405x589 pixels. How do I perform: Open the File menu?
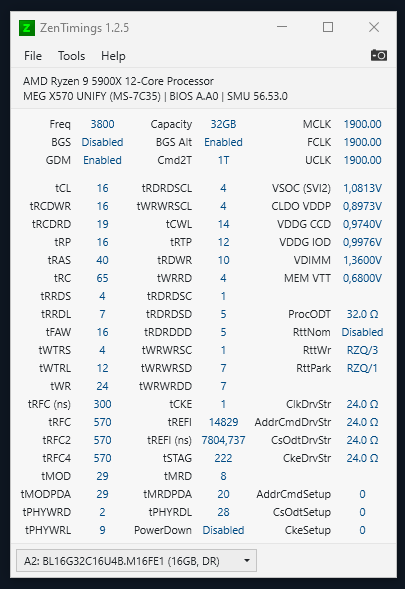click(x=33, y=56)
